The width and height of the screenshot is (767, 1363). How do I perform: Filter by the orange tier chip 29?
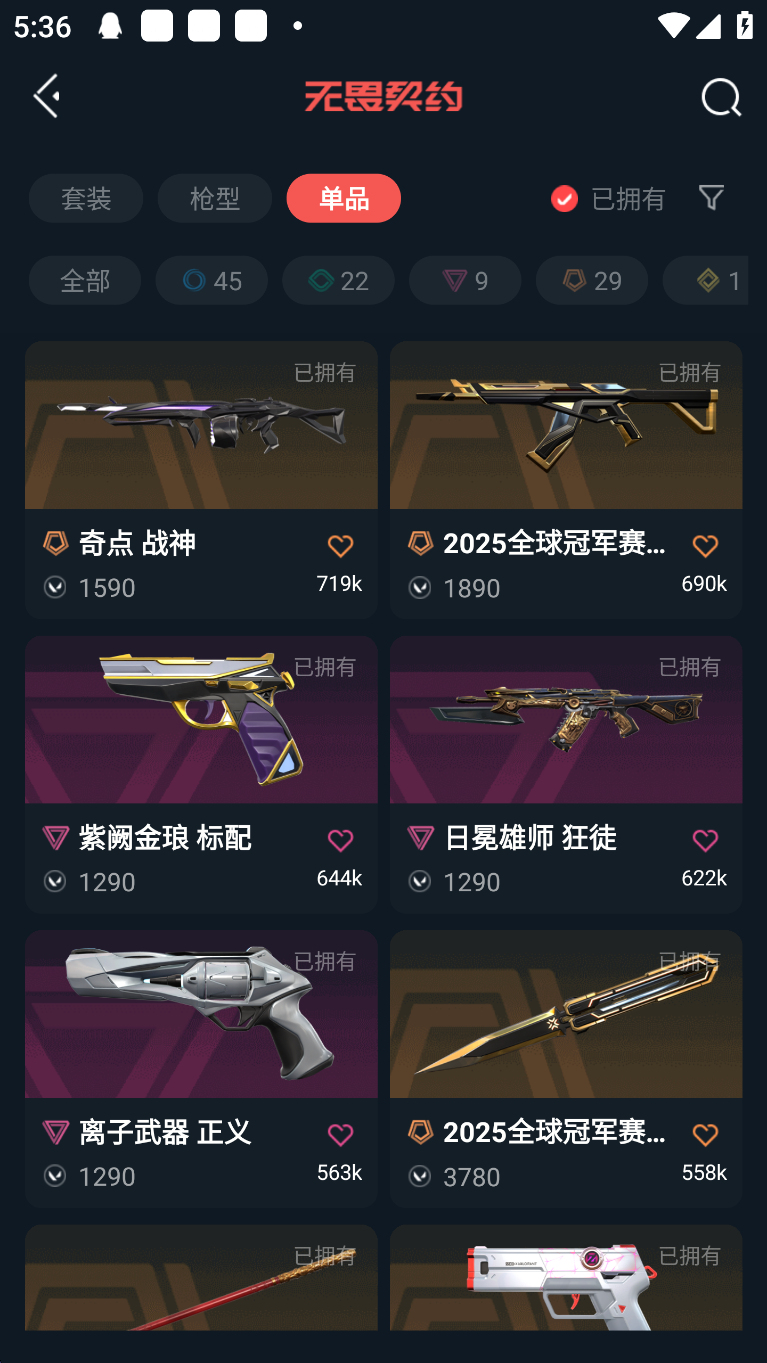coord(592,280)
